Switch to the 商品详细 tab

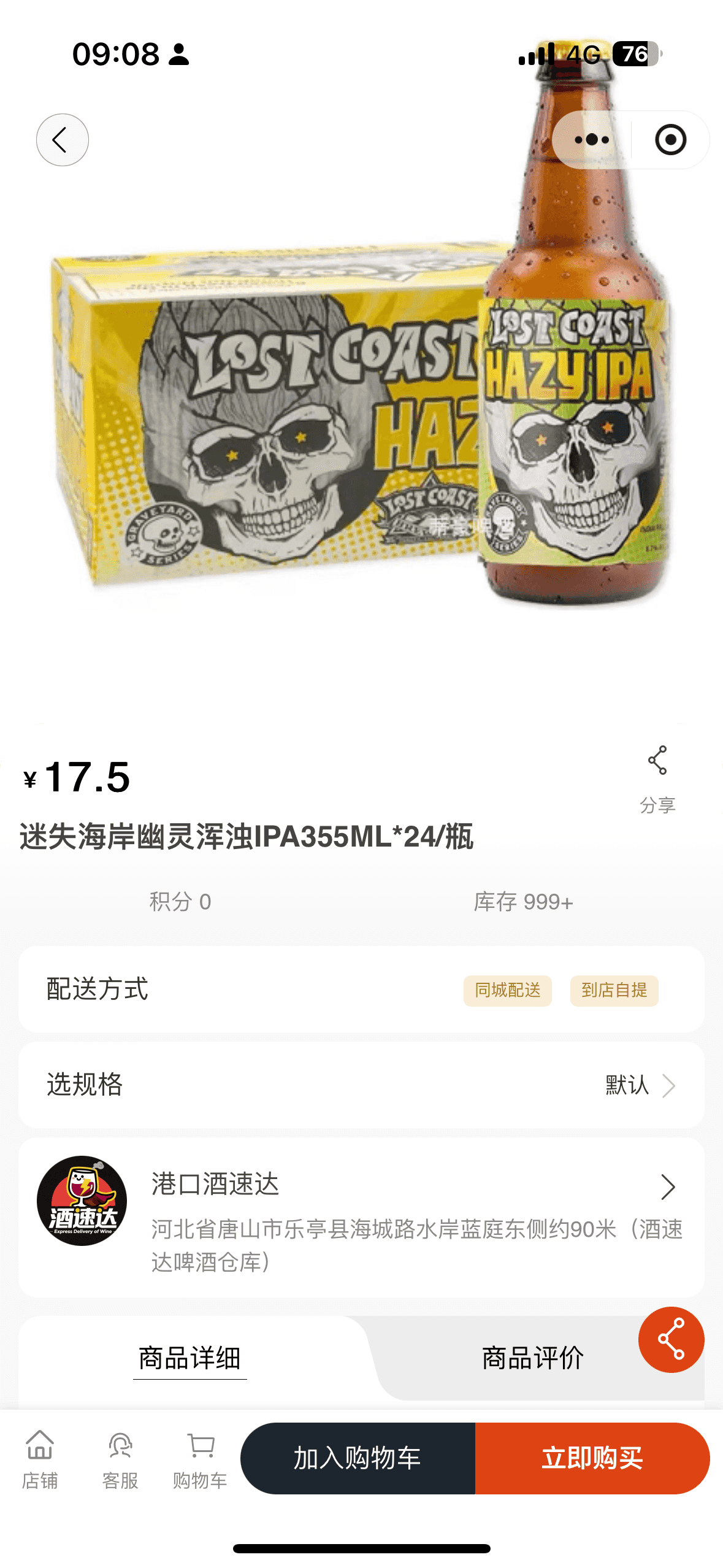(189, 1358)
